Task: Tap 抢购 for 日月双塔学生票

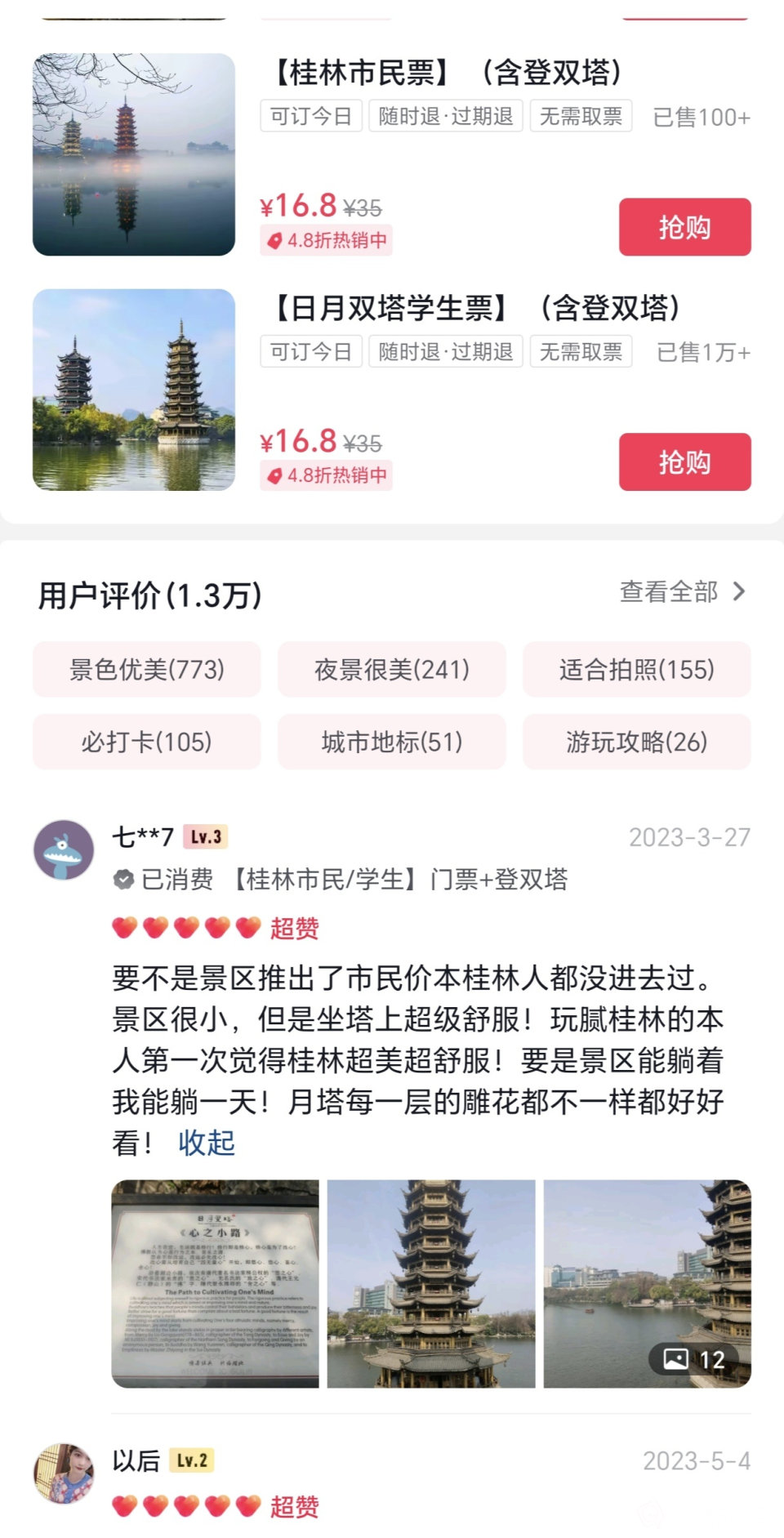Action: [x=684, y=462]
